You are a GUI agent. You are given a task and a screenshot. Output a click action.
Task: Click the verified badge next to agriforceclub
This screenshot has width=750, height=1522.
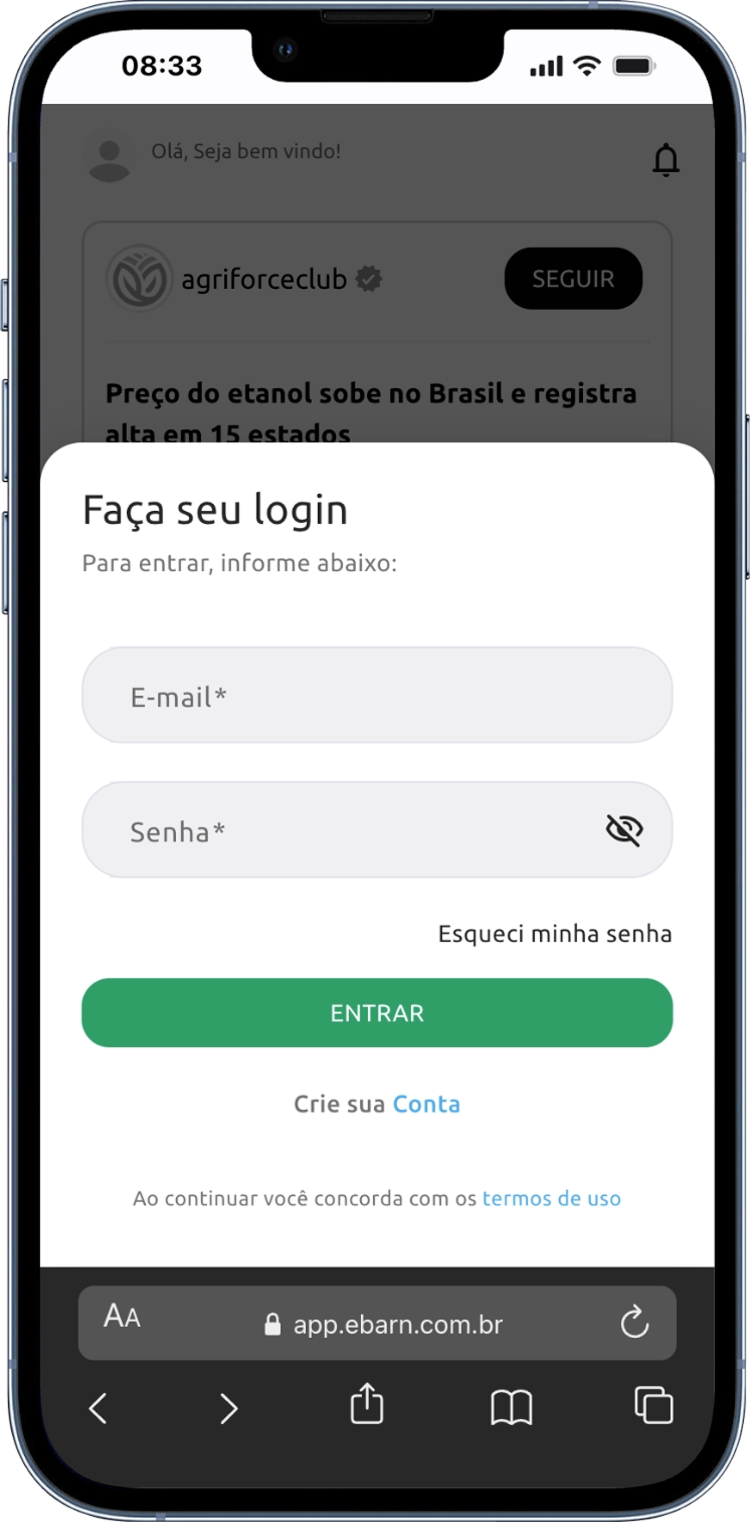point(369,279)
